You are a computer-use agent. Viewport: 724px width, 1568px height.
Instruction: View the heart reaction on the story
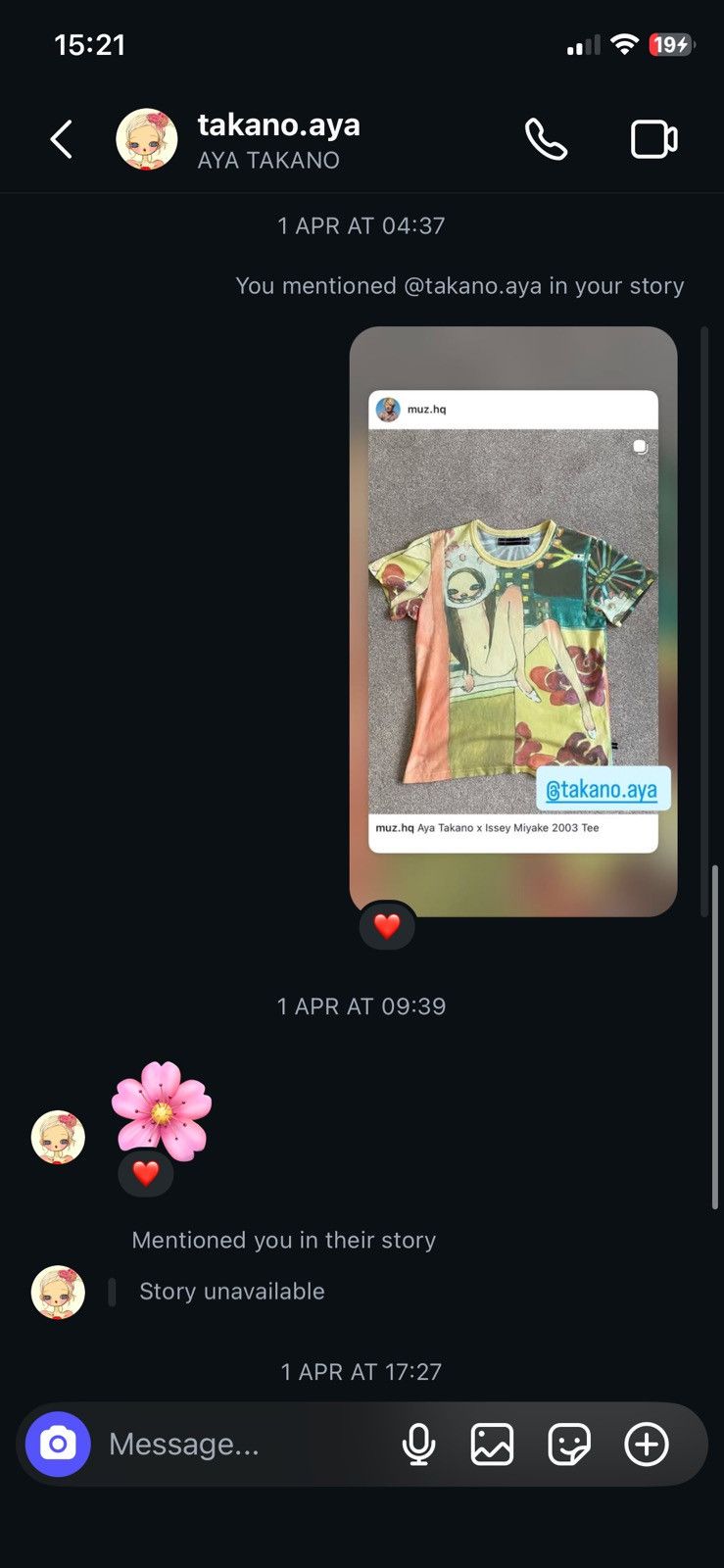coord(387,925)
